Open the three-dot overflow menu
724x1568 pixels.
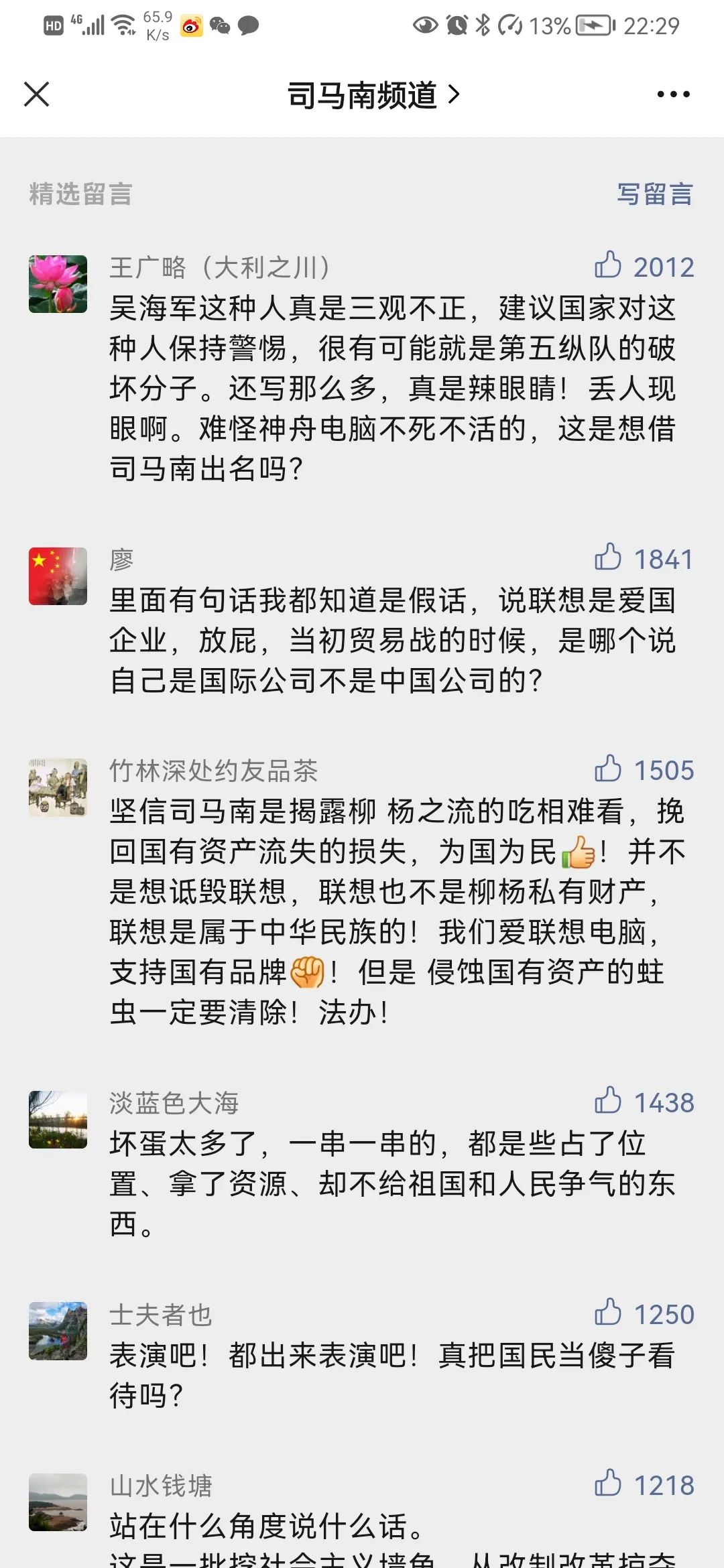[x=673, y=94]
